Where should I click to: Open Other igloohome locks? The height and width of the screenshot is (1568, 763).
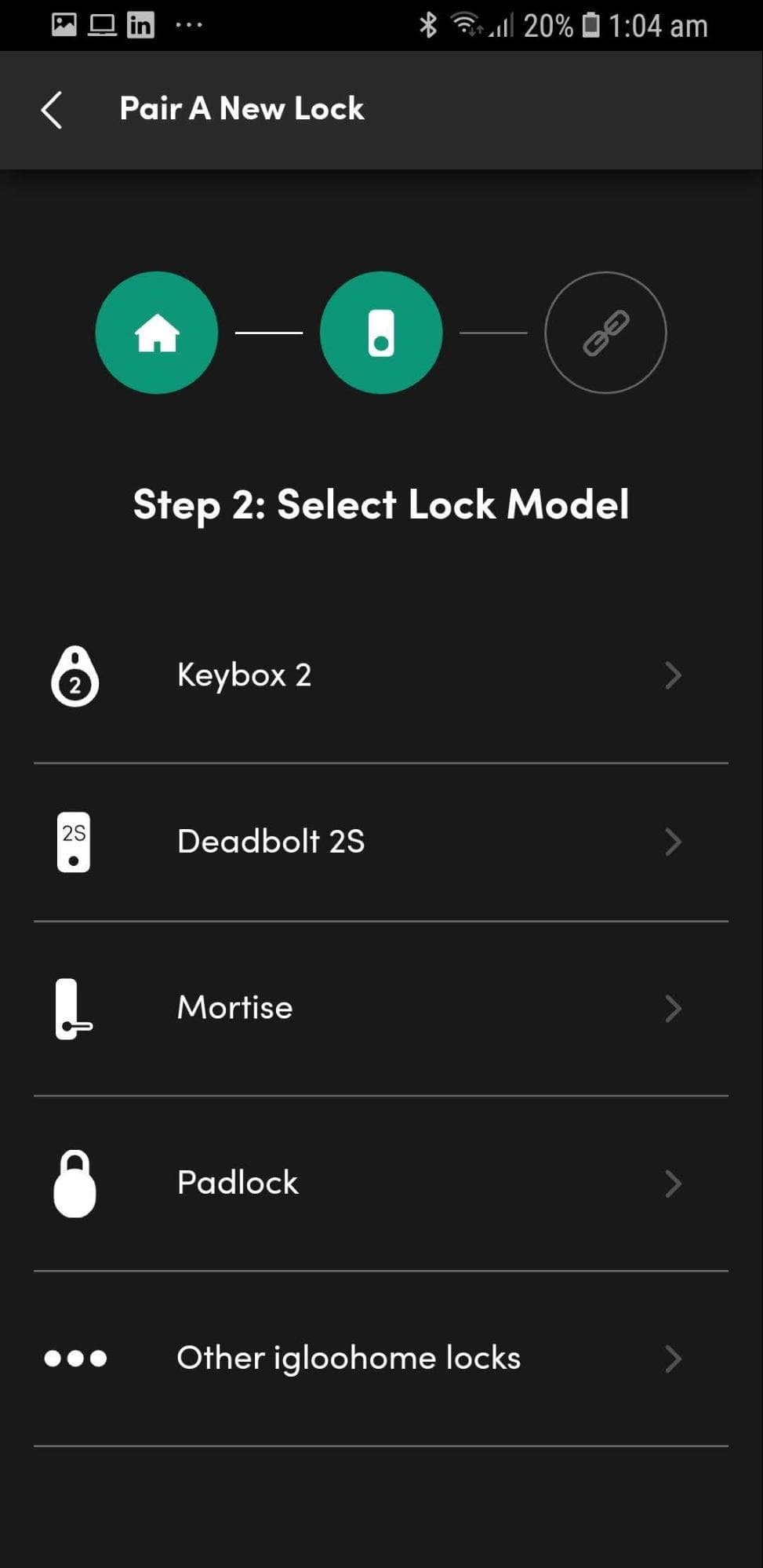[381, 1358]
